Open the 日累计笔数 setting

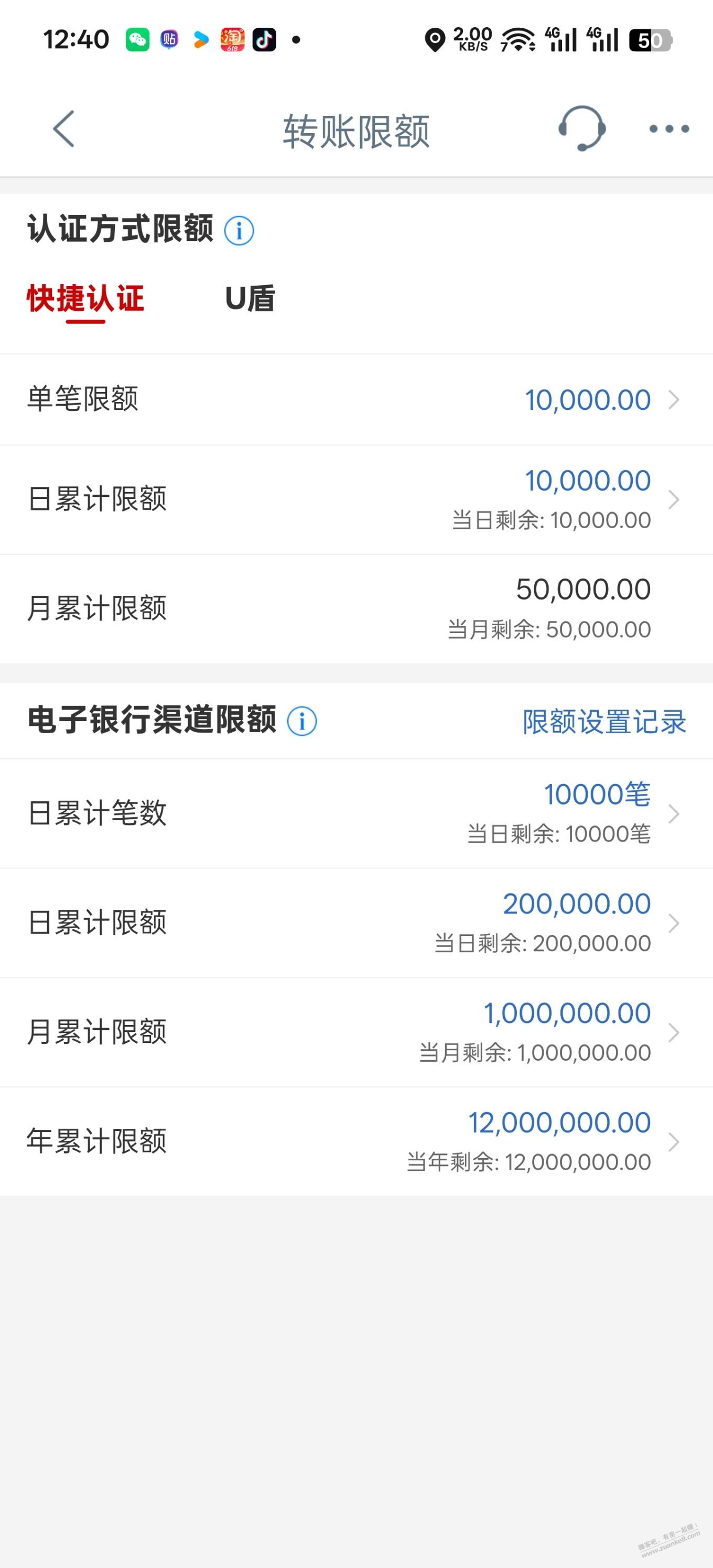pos(356,814)
